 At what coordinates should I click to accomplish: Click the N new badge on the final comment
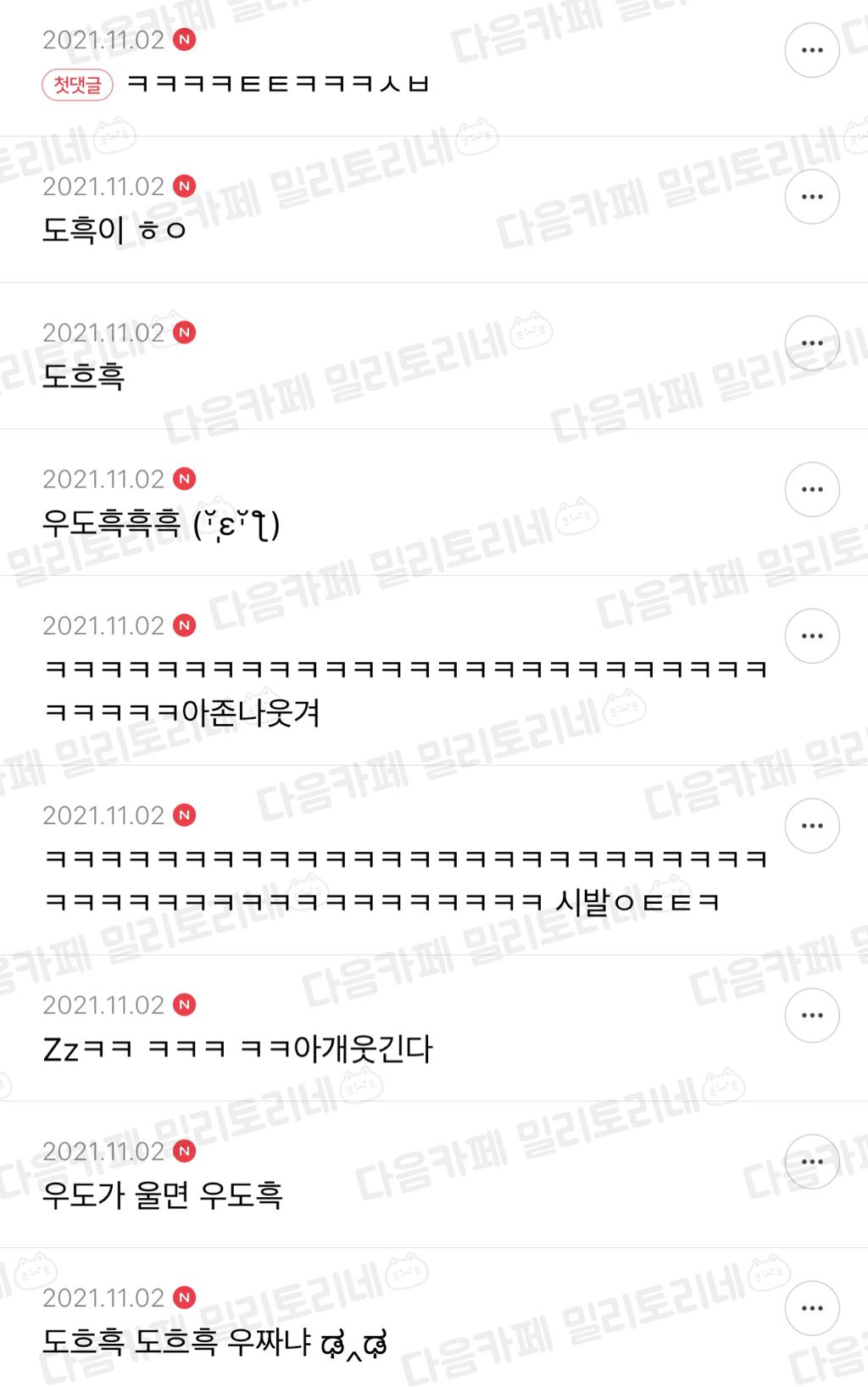coord(186,1295)
